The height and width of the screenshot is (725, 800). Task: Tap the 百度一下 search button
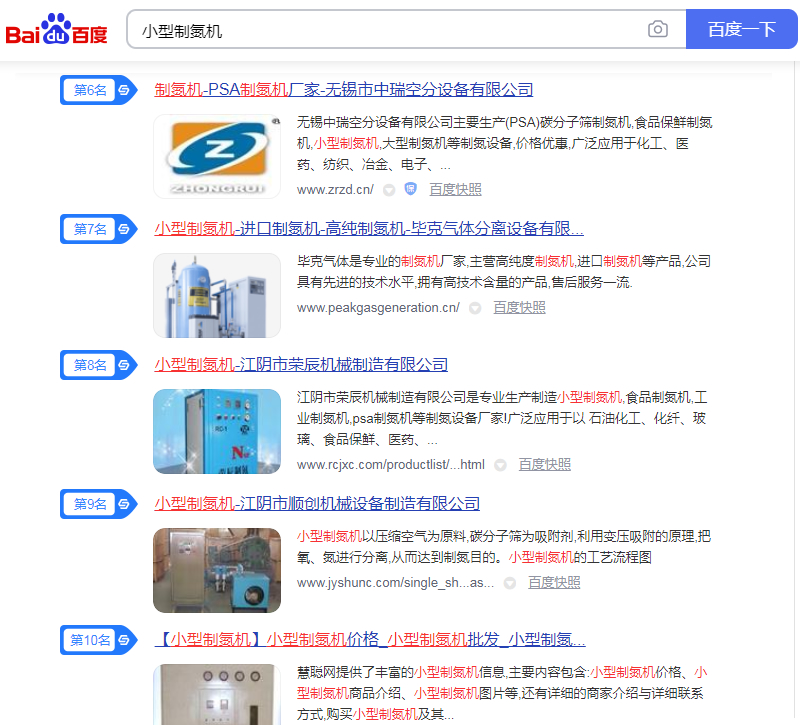[x=741, y=30]
